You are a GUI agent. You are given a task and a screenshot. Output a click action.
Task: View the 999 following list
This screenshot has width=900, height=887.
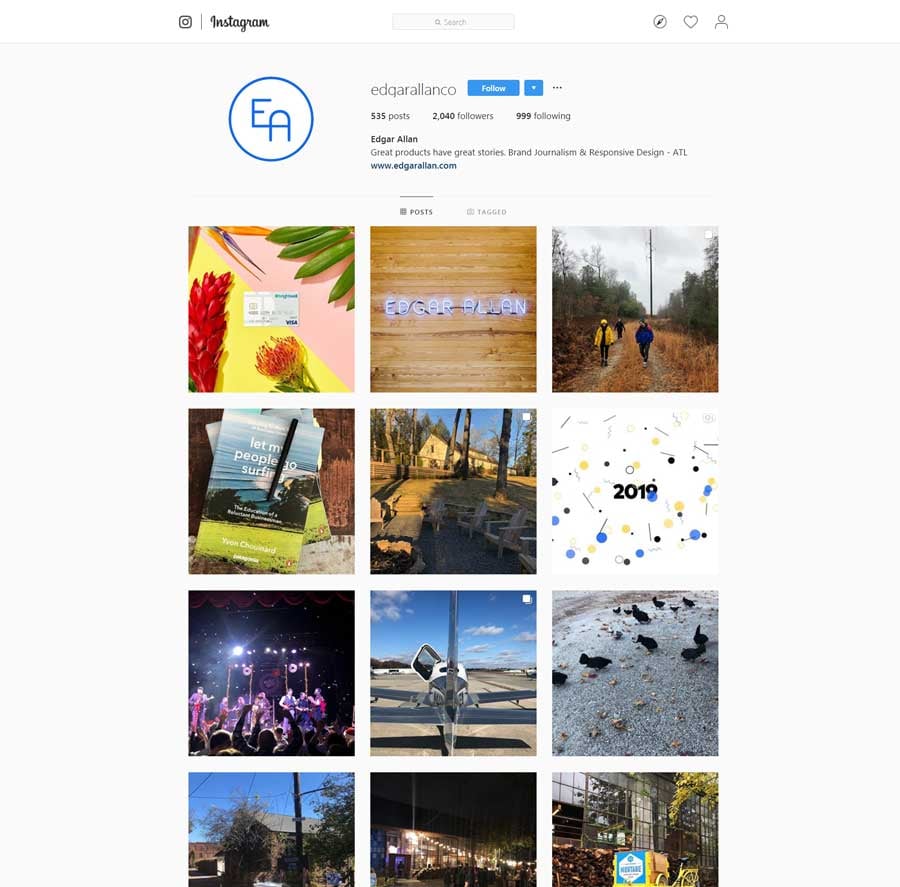click(x=543, y=116)
